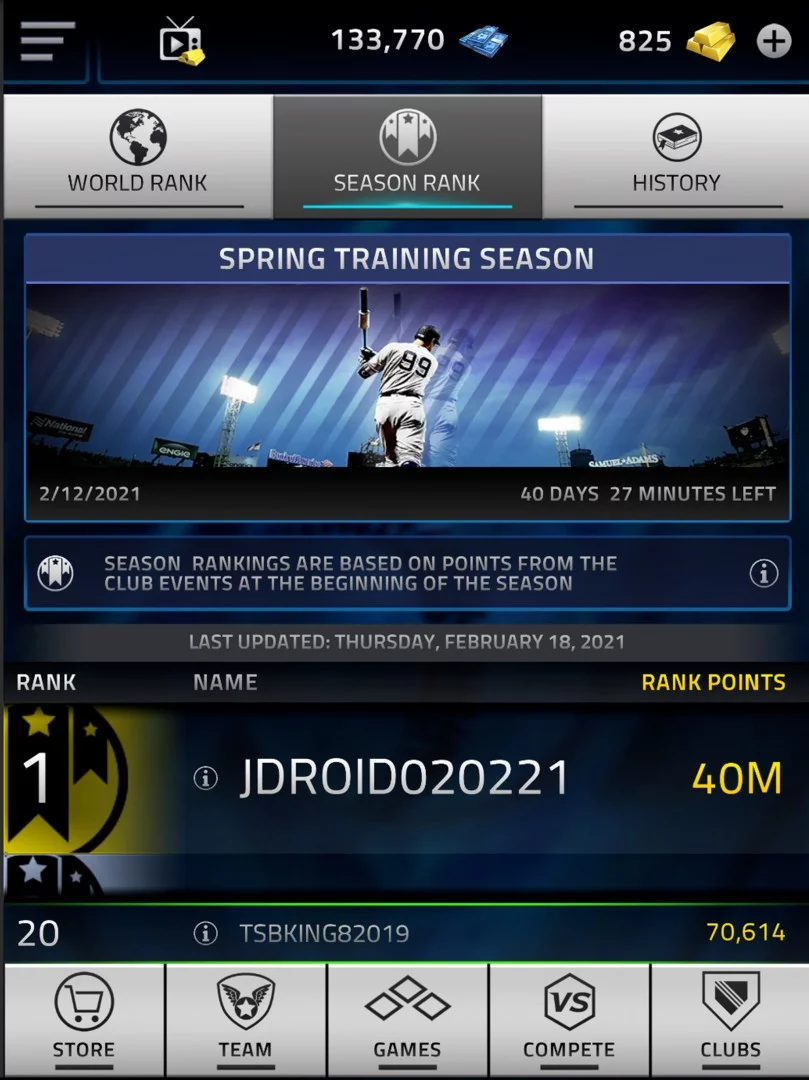The width and height of the screenshot is (809, 1080).
Task: Open the hamburger menu
Action: 47,41
